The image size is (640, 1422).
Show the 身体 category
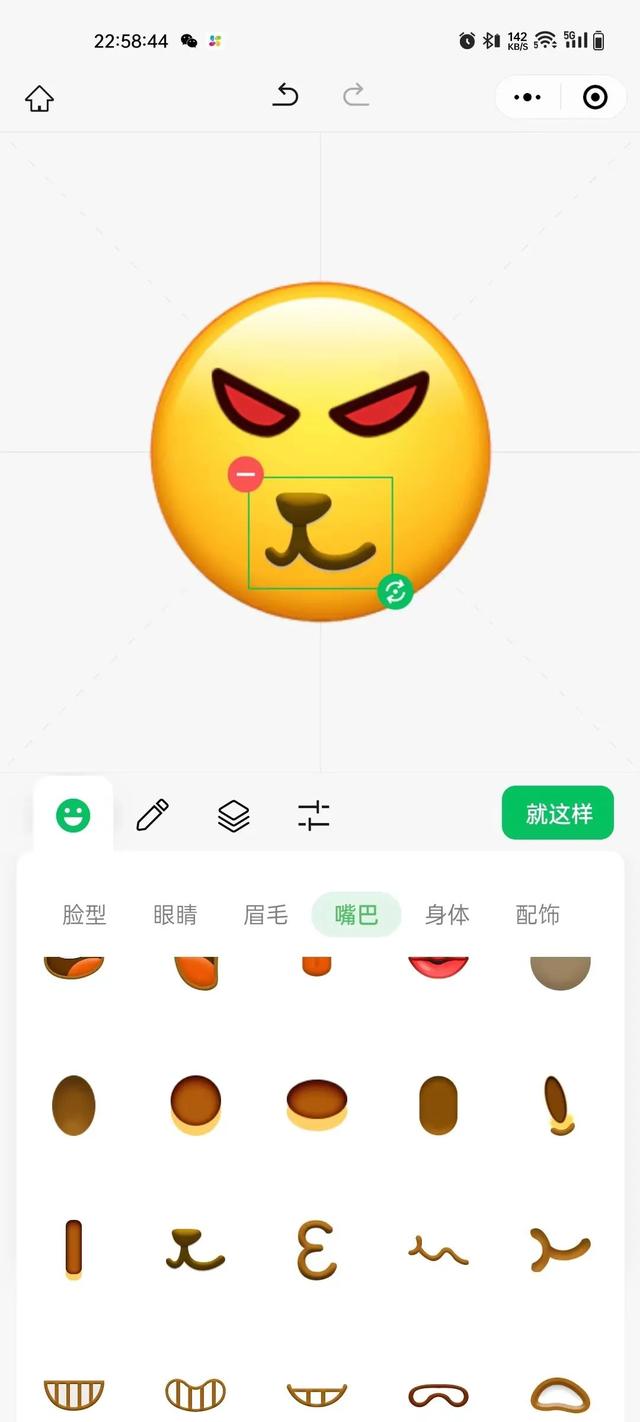(447, 915)
